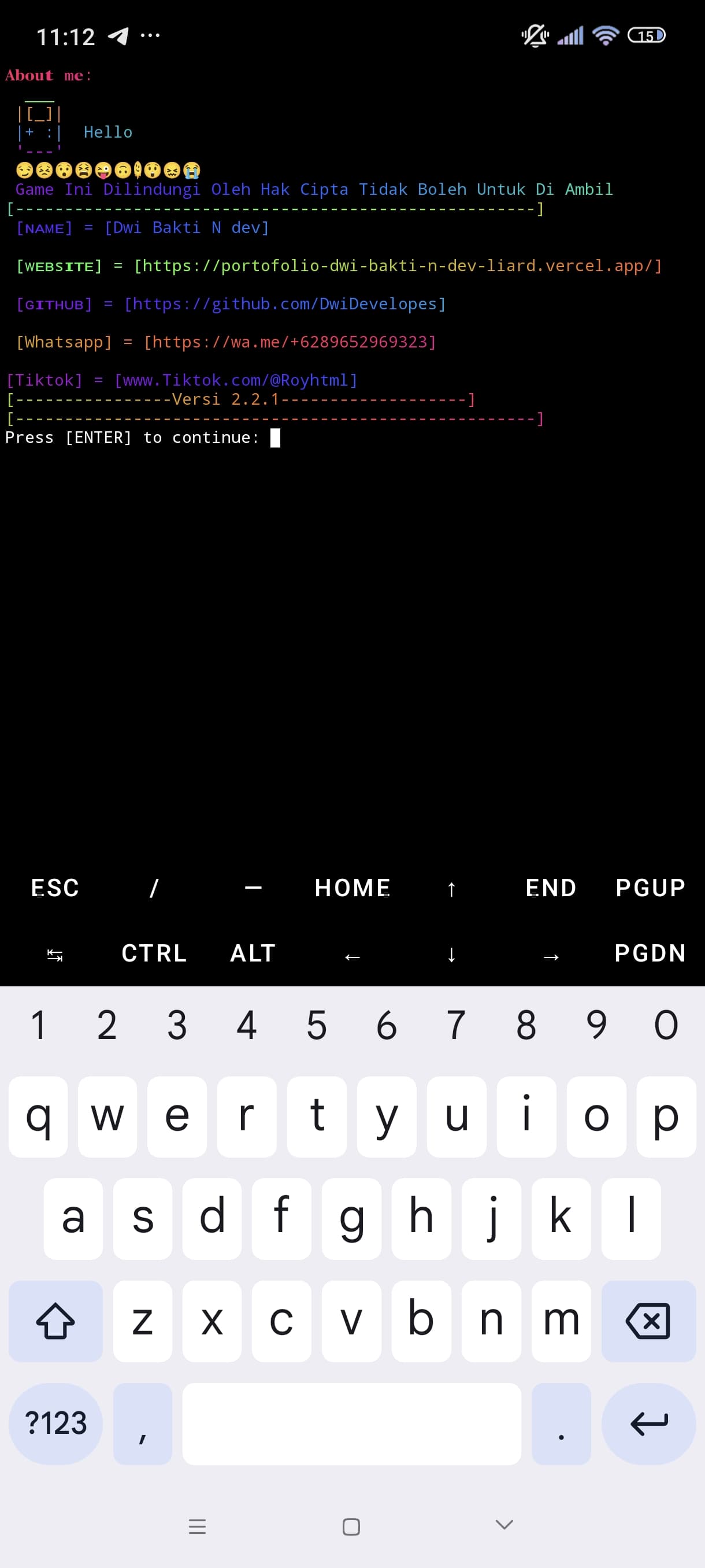The width and height of the screenshot is (705, 1568).
Task: Tap the keyboard backspace key
Action: click(648, 1321)
